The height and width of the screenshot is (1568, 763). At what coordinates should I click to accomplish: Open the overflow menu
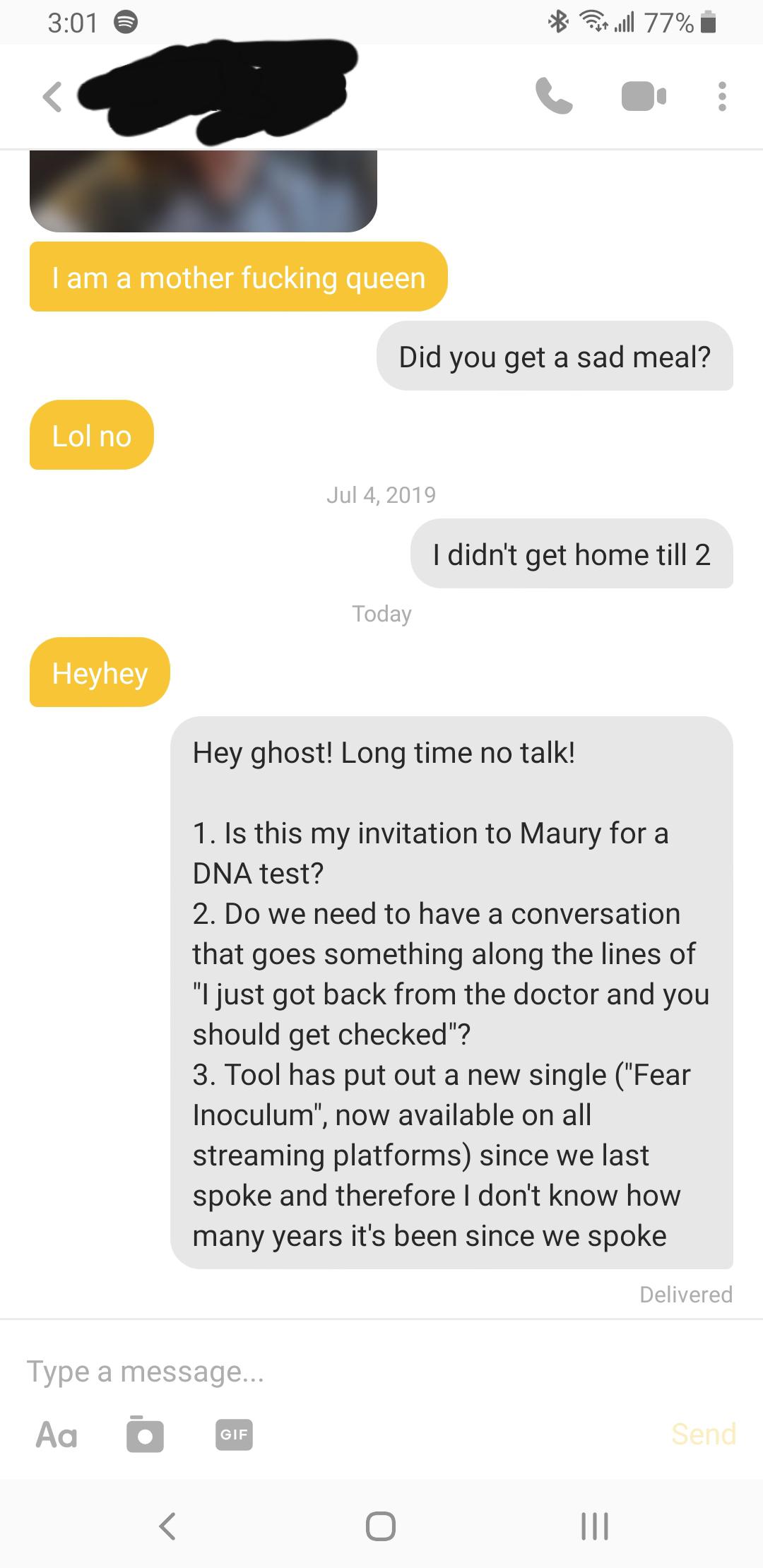[721, 97]
